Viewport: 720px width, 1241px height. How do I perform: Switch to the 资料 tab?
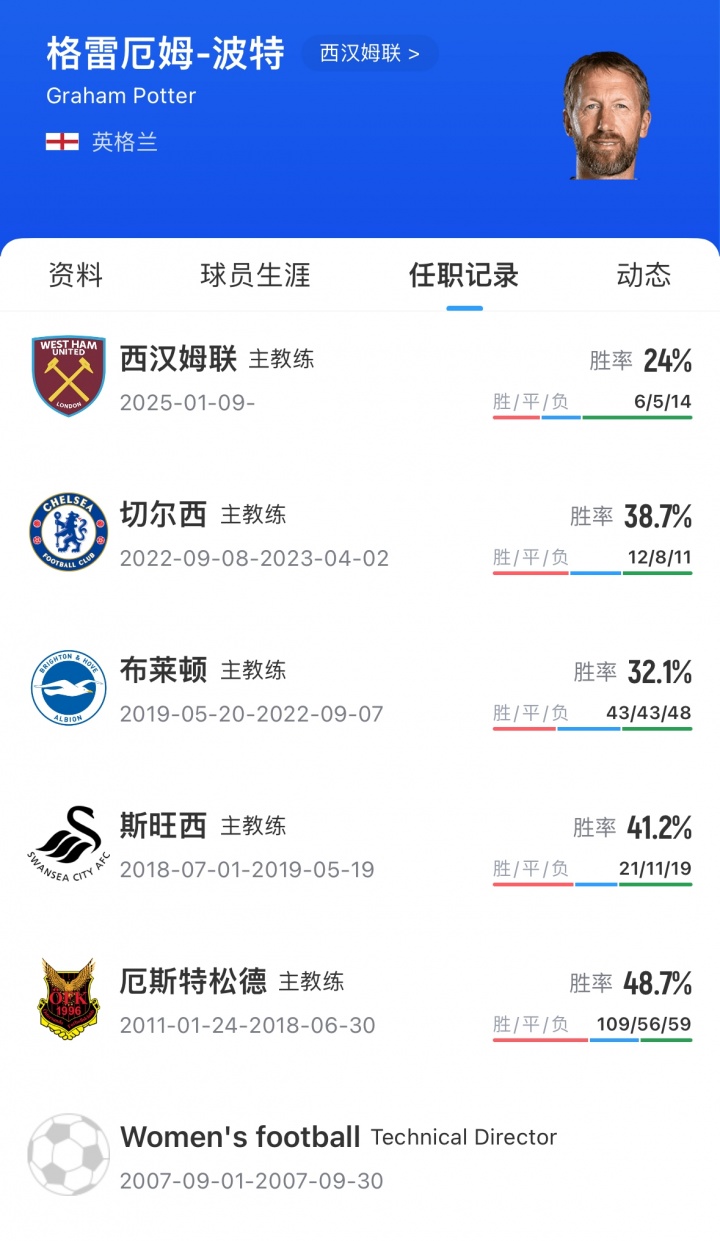pos(75,275)
